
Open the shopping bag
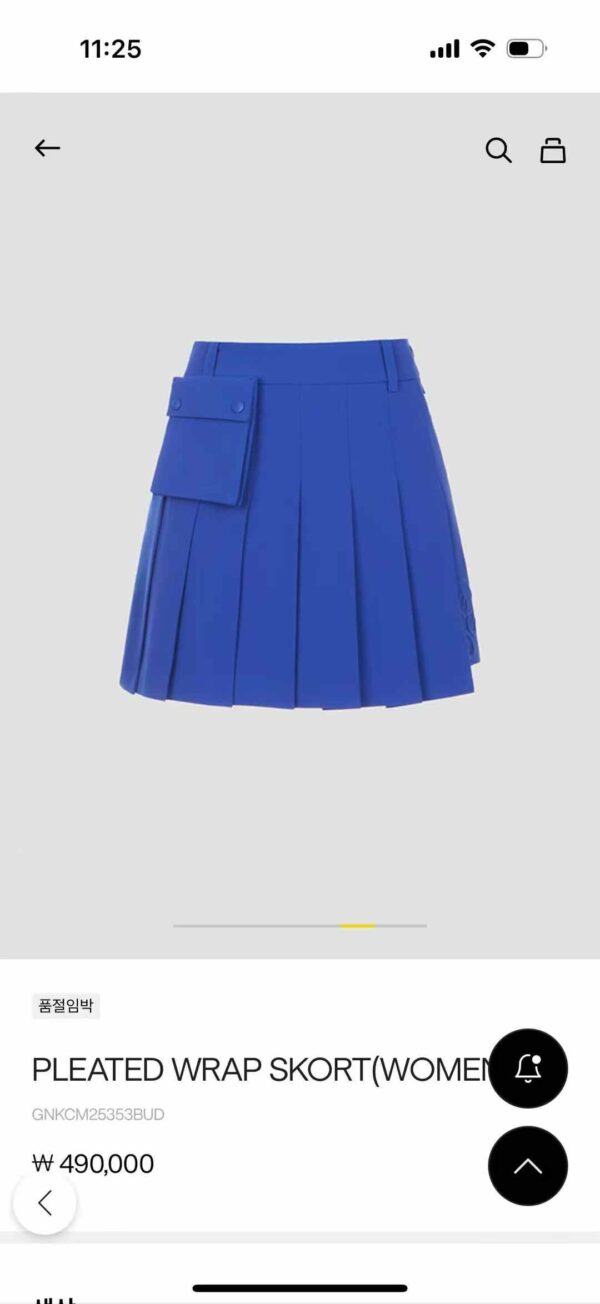point(553,150)
